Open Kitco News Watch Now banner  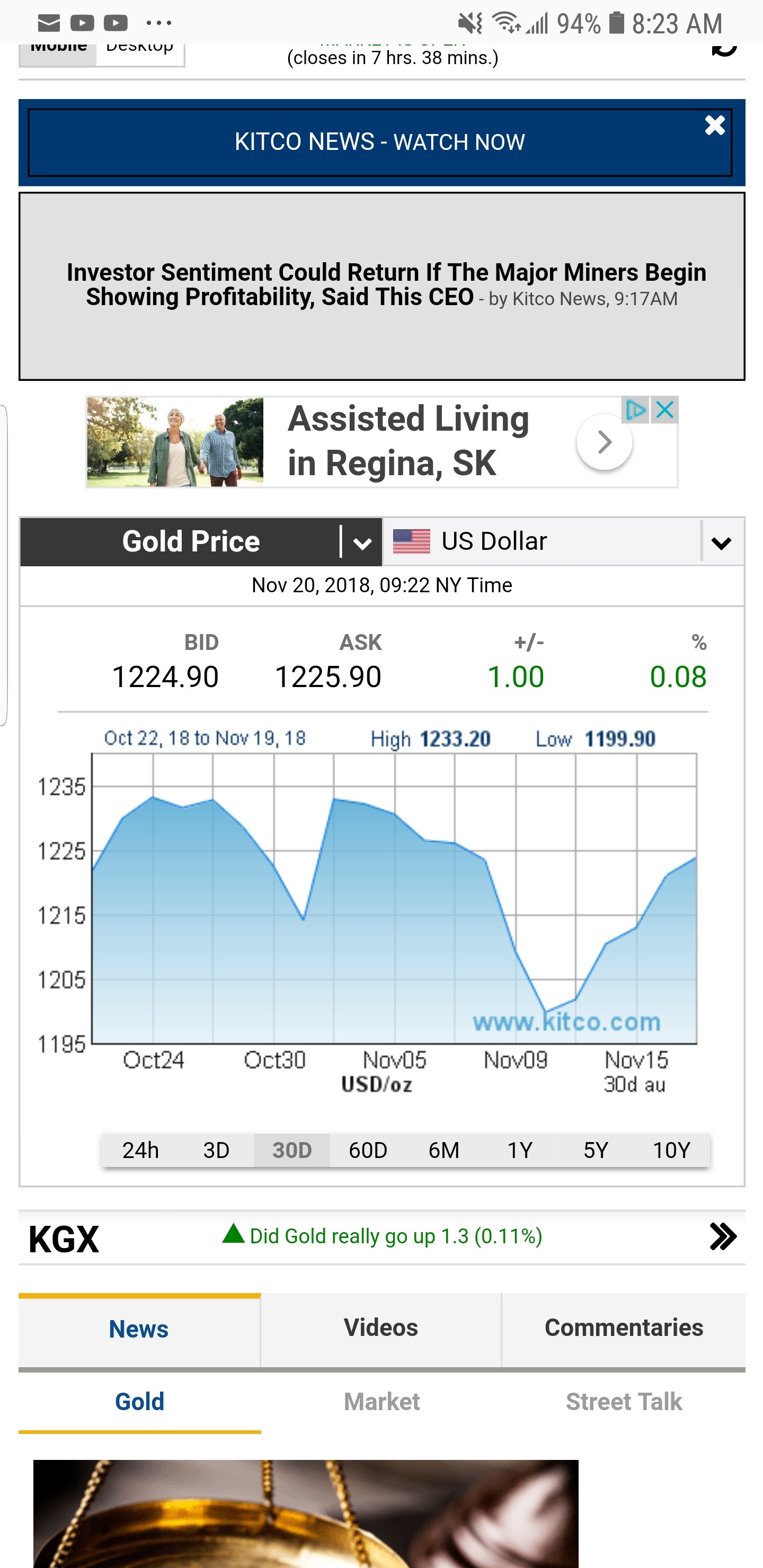pos(379,142)
